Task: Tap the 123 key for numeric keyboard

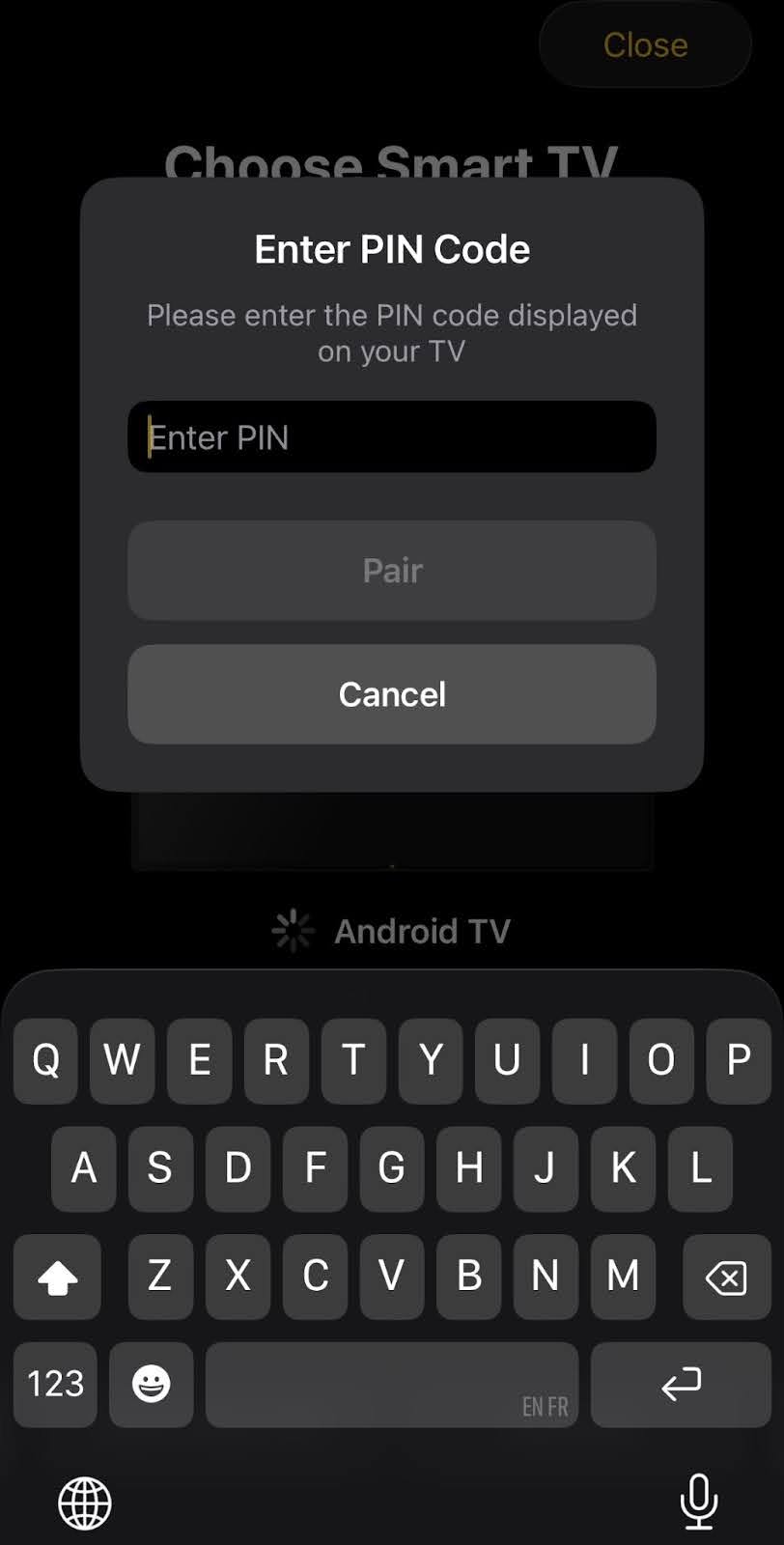Action: coord(55,1386)
